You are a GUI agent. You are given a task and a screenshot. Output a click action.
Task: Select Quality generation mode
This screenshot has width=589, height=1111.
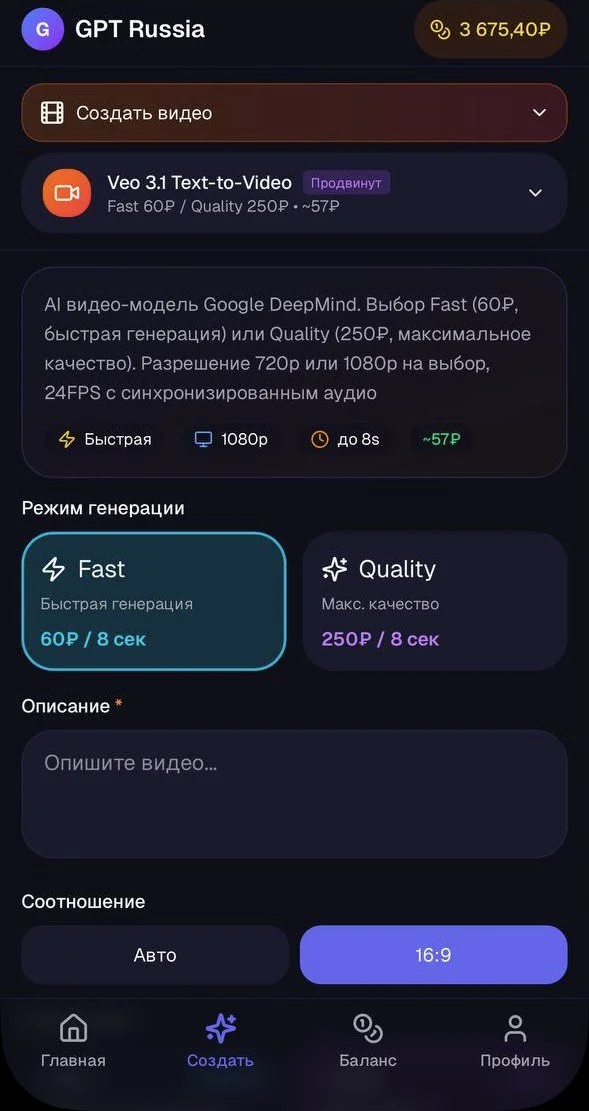(435, 601)
